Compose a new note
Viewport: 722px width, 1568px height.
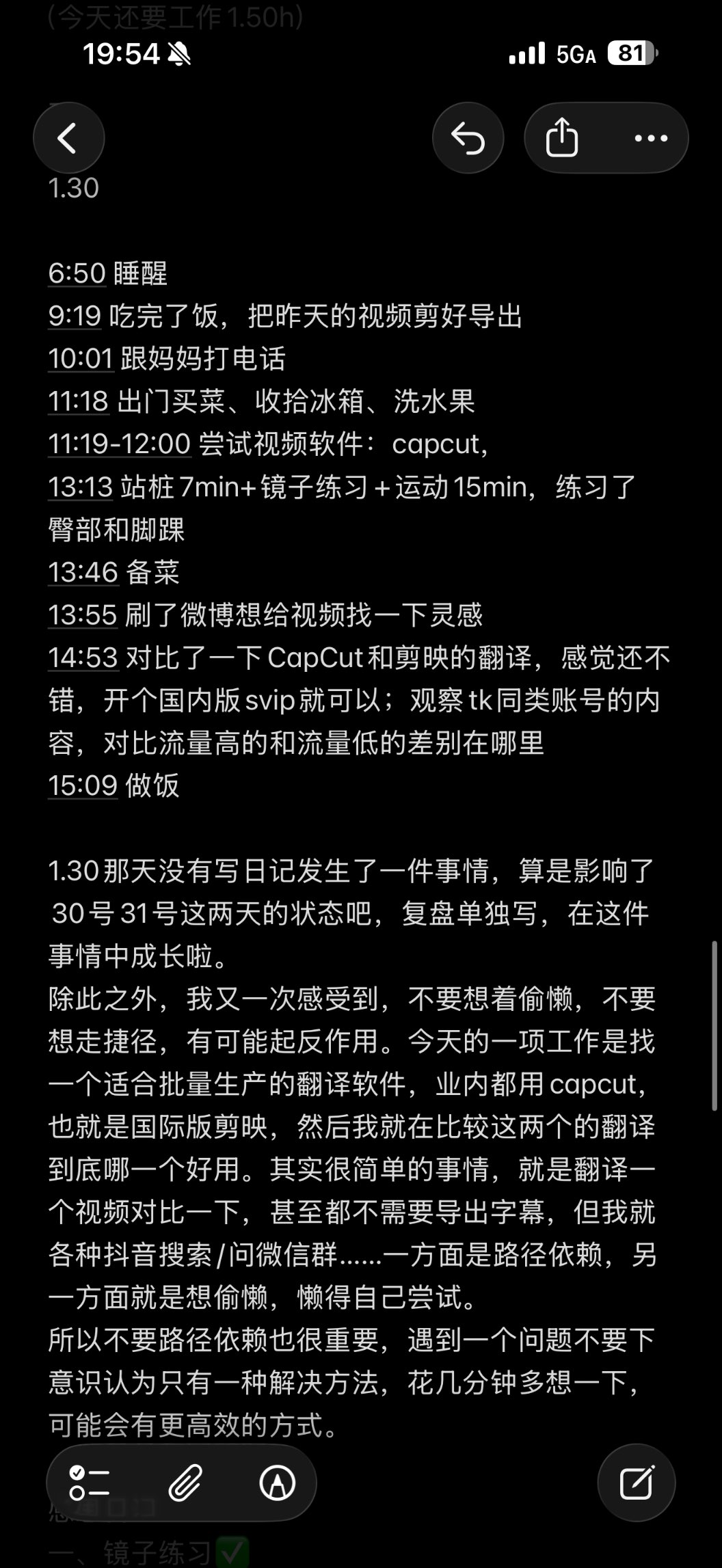point(636,1483)
